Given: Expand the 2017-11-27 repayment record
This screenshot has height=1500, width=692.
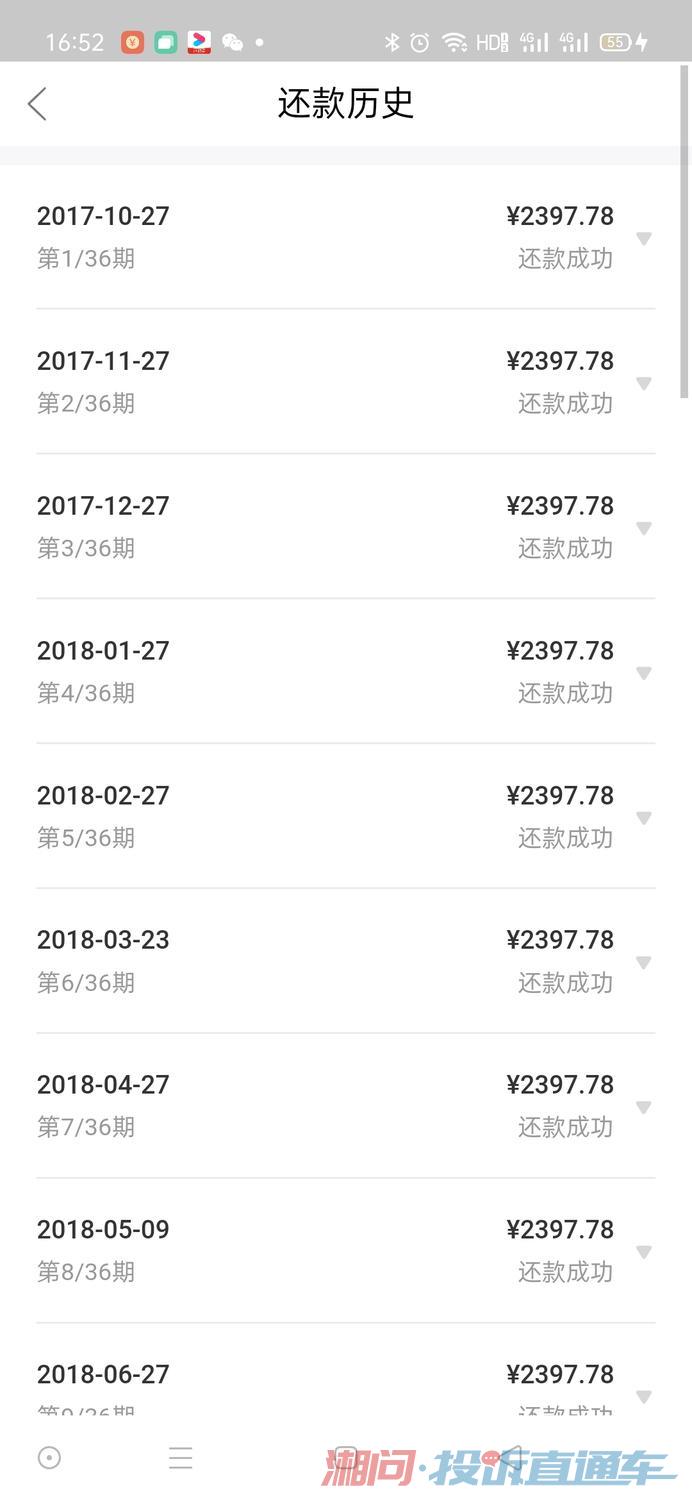Looking at the screenshot, I should [644, 383].
